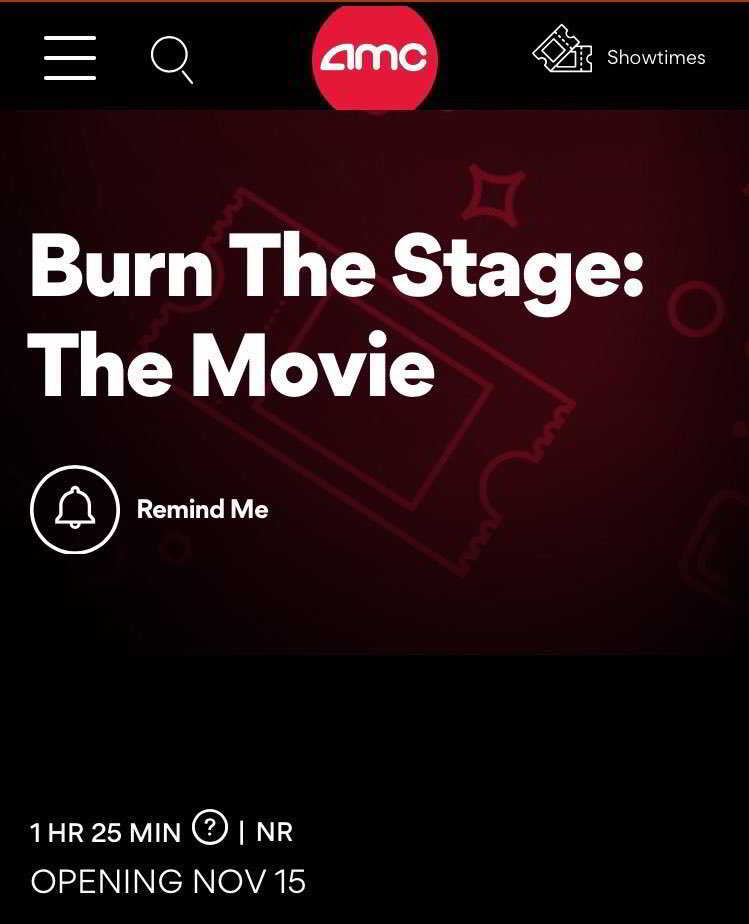
Task: Go to AMC home via logo
Action: pyautogui.click(x=375, y=58)
